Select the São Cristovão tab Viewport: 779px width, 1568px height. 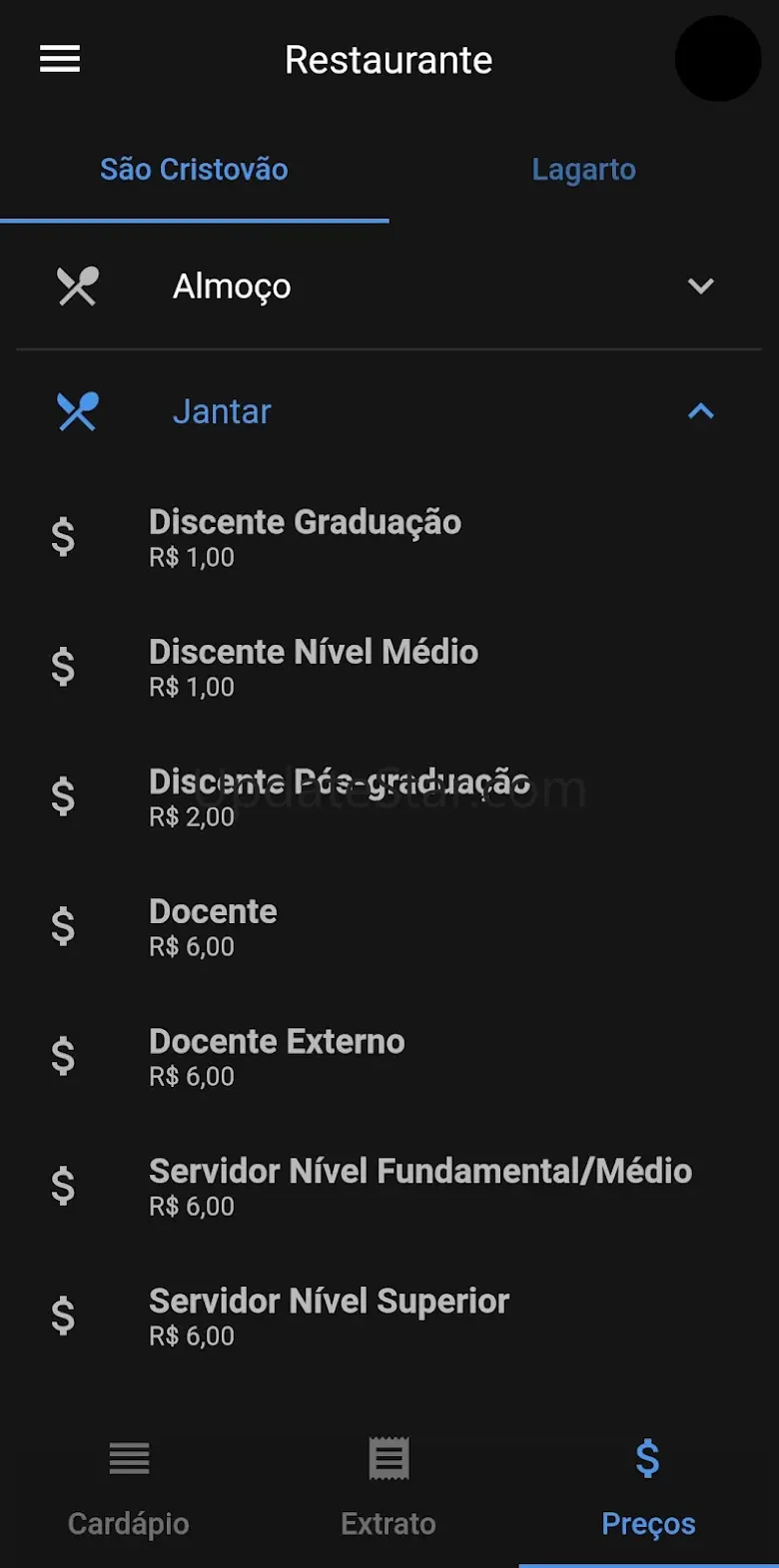194,170
